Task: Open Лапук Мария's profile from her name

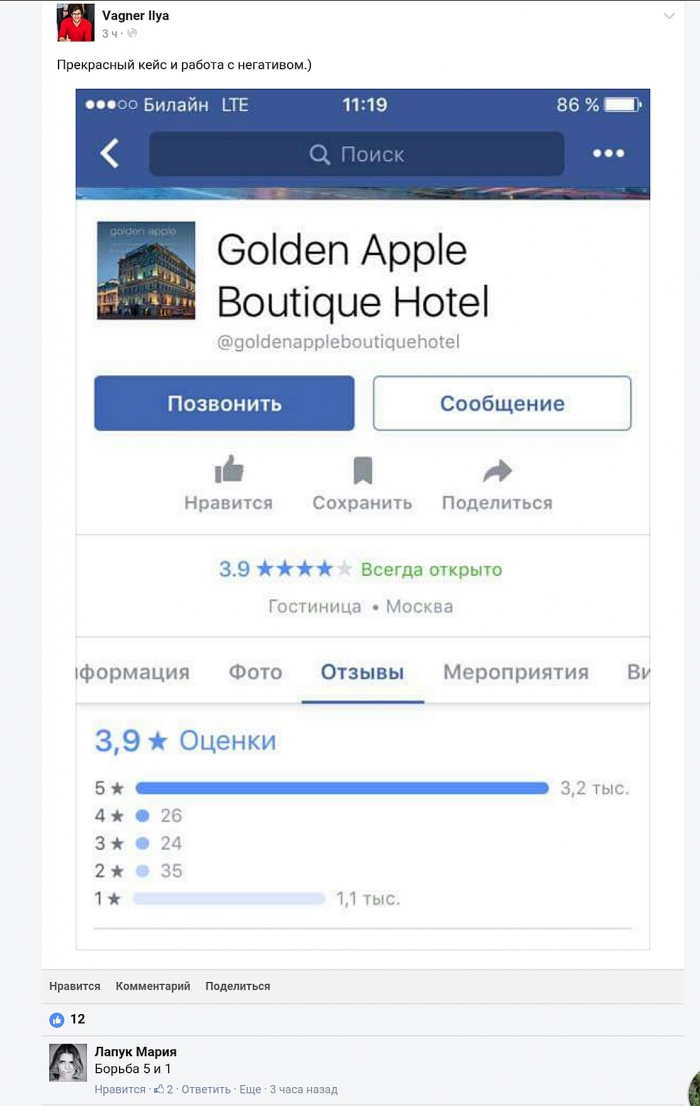Action: [x=135, y=1052]
